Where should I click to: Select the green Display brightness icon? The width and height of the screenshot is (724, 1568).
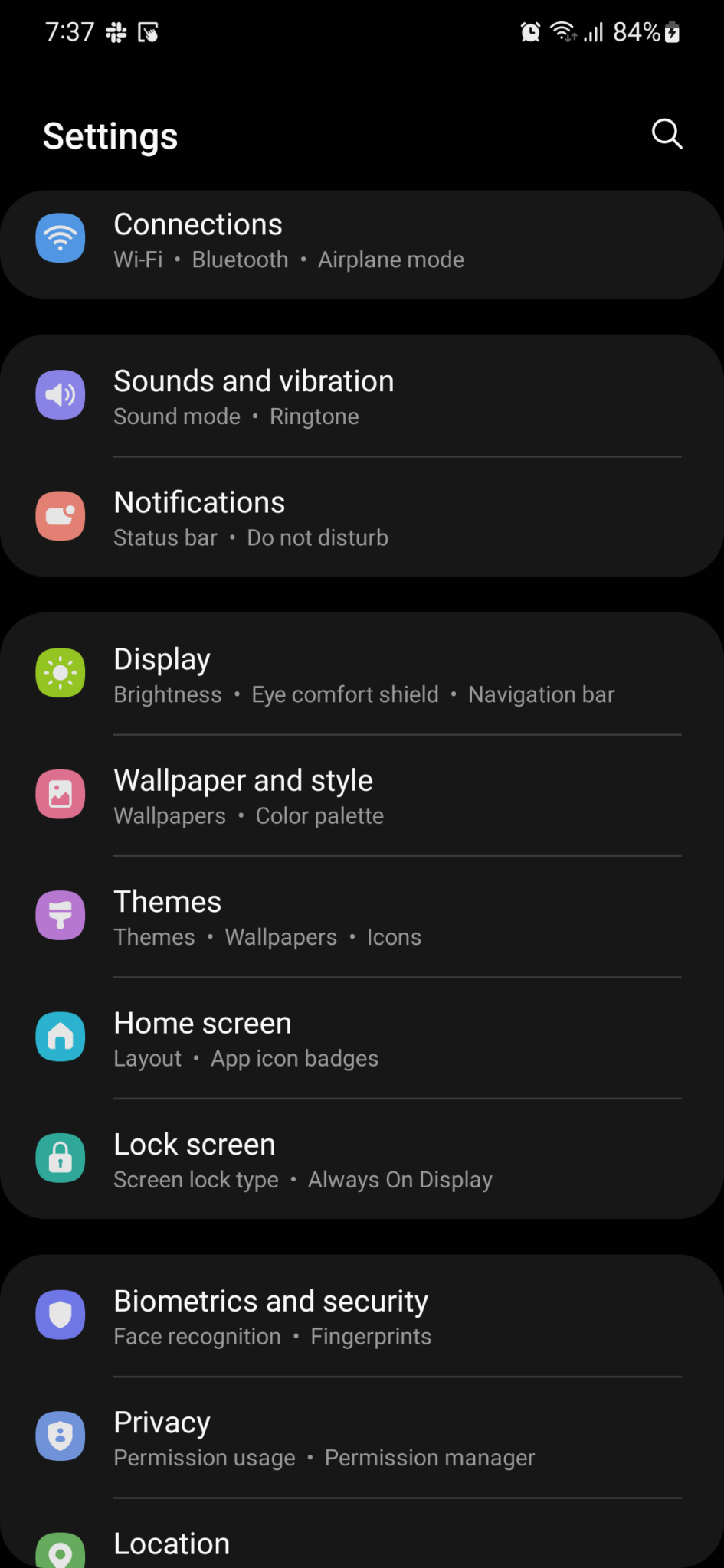click(x=61, y=673)
